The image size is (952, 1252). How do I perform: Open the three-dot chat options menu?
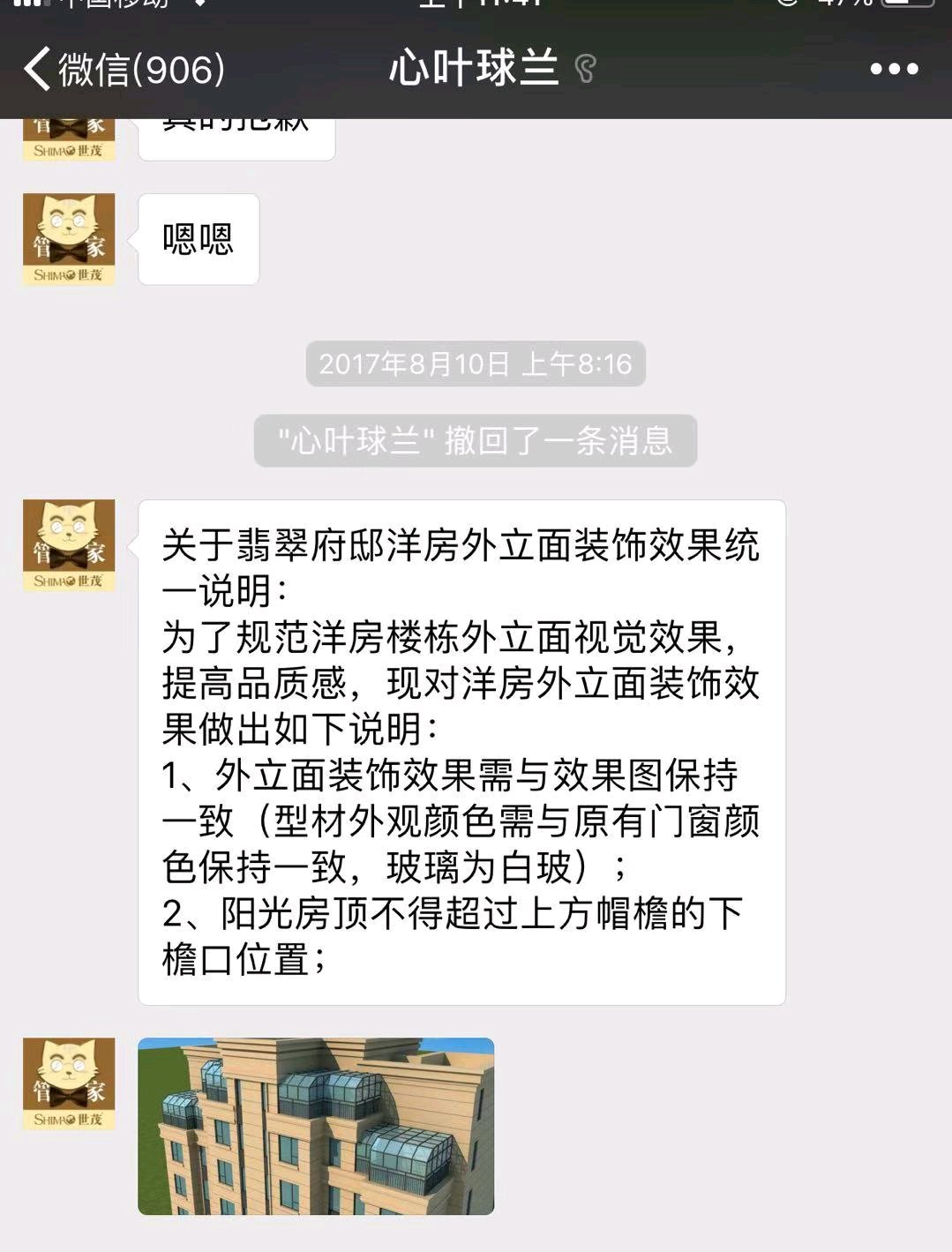point(894,69)
